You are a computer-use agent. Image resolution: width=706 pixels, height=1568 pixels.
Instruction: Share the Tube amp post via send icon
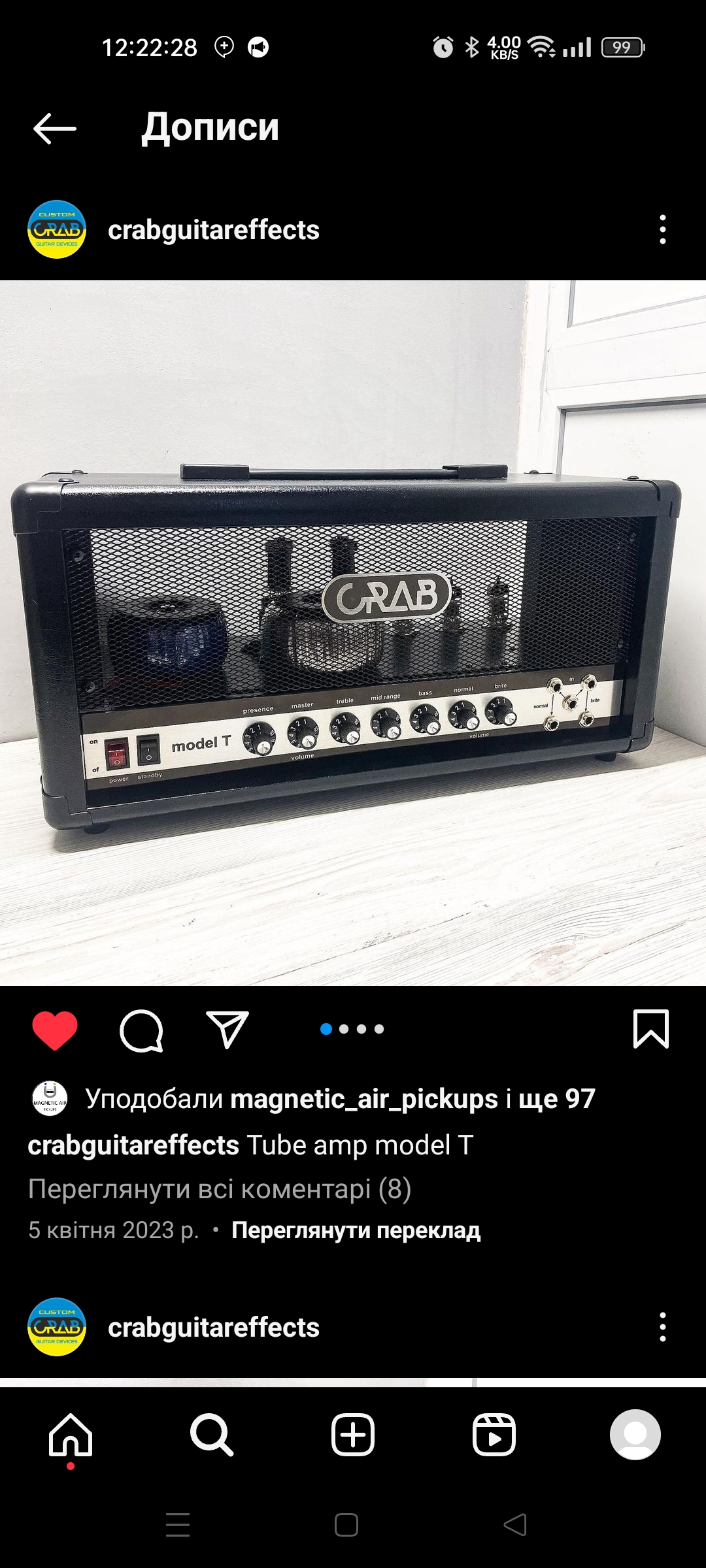pos(227,1030)
